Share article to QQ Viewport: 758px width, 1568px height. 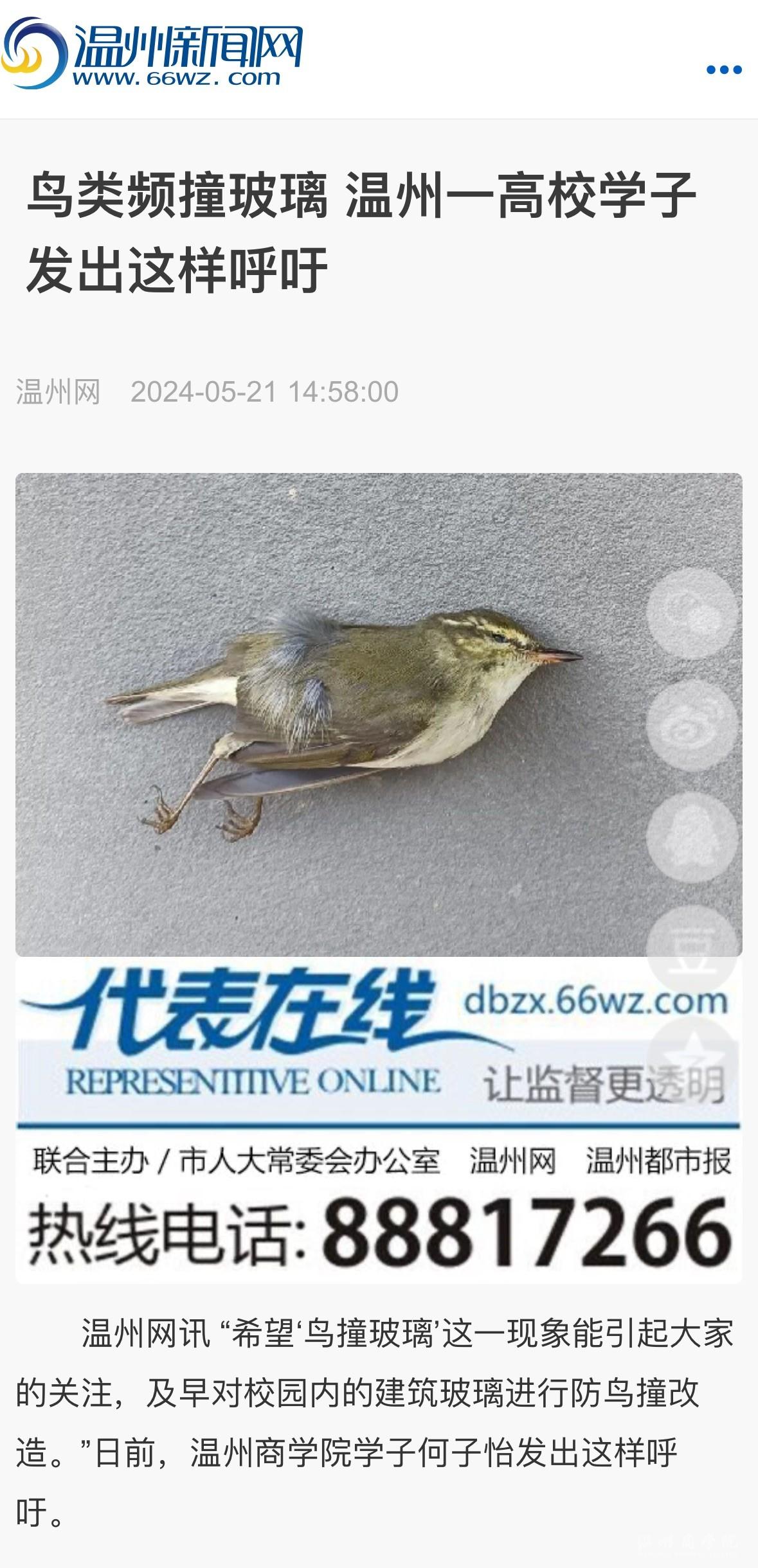click(x=692, y=837)
